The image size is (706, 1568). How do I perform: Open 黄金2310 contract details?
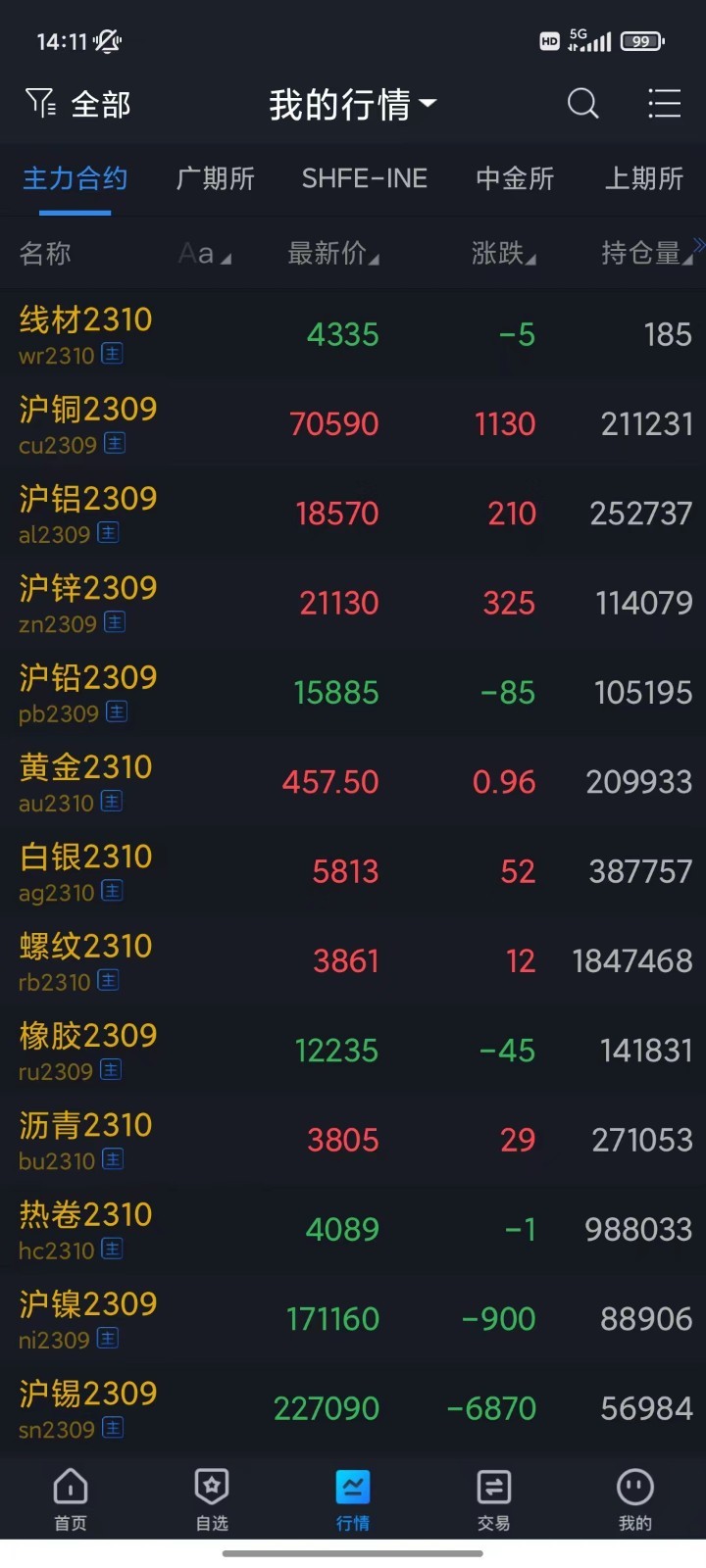click(86, 782)
